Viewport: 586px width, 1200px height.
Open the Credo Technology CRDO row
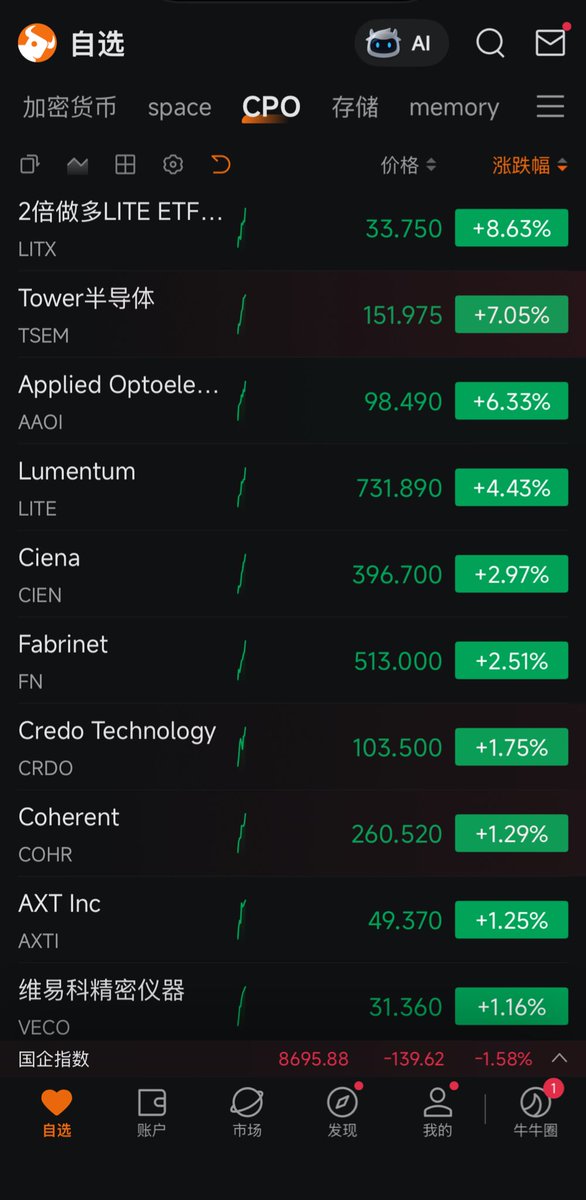(293, 747)
